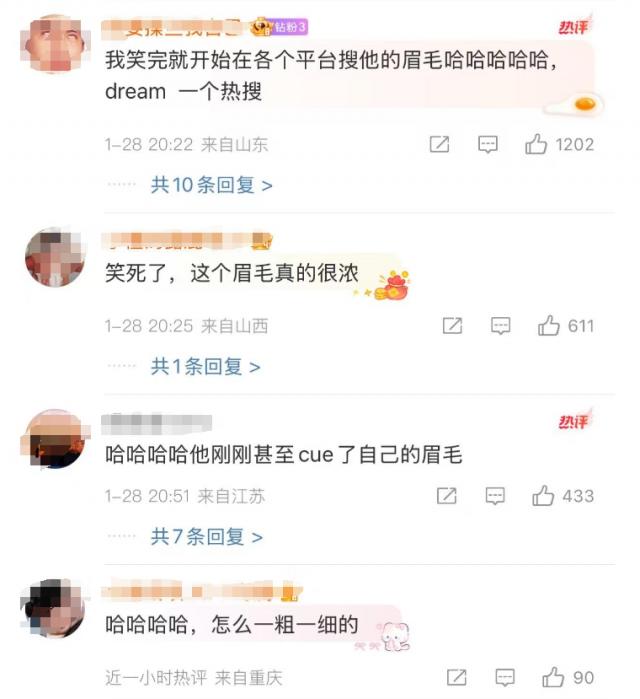Open avatar of the 山西 commenter
This screenshot has height=699, width=640.
(x=54, y=257)
